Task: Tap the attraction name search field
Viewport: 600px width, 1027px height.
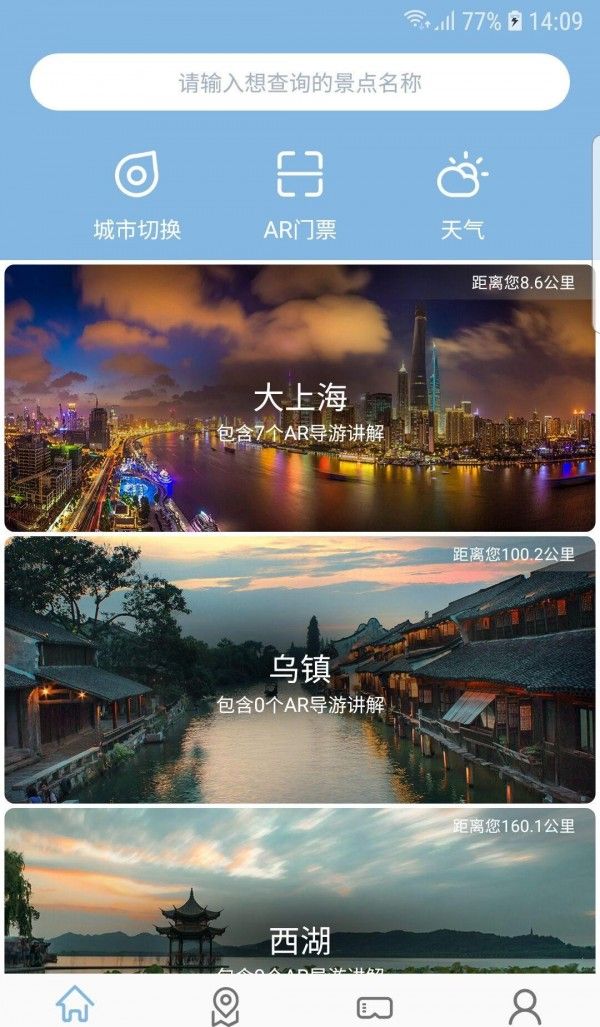Action: pos(300,82)
